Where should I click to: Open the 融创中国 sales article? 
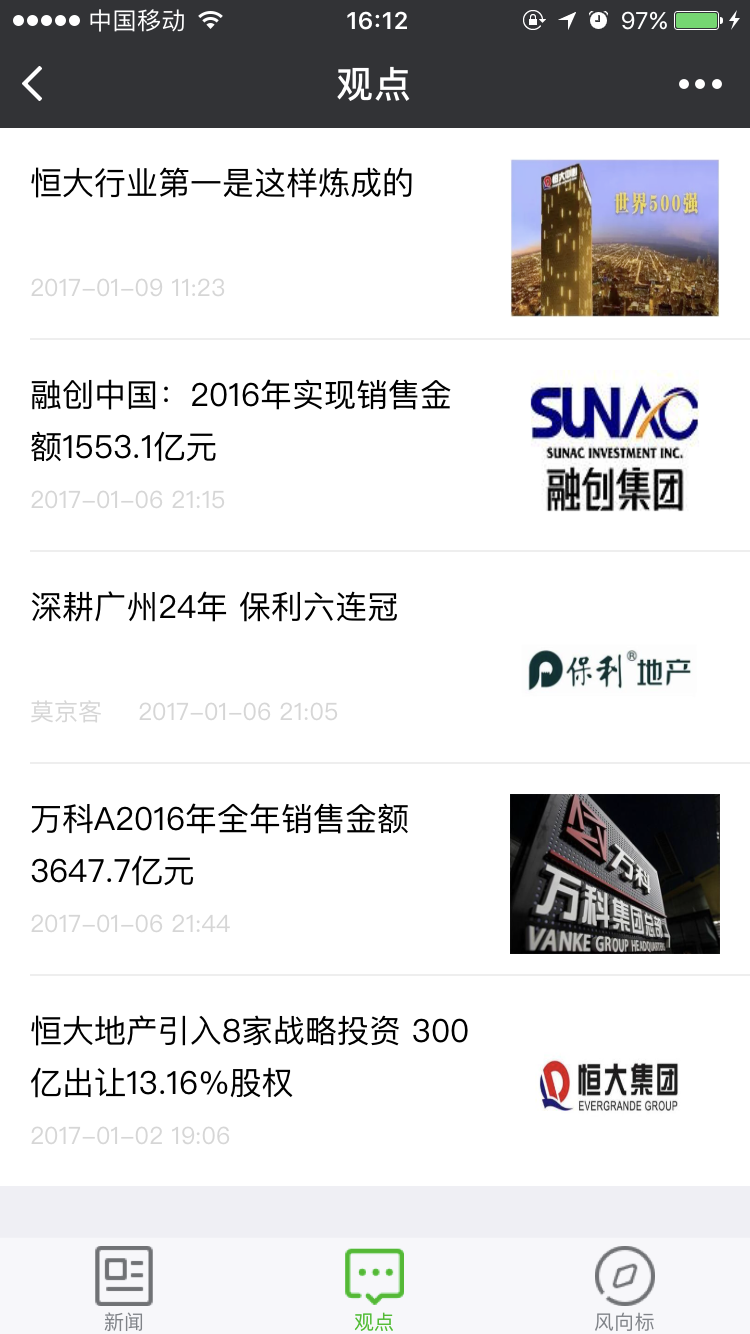240,420
